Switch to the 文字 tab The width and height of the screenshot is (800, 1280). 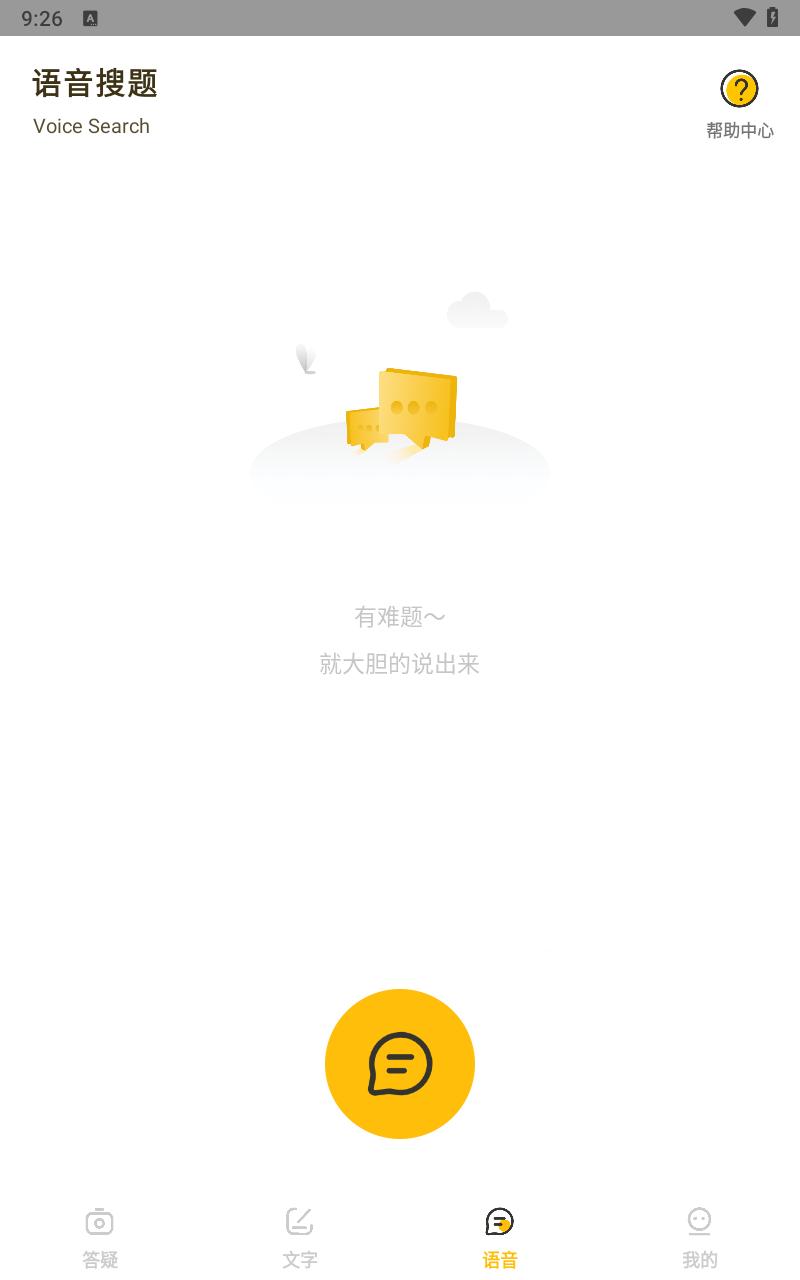(299, 1237)
